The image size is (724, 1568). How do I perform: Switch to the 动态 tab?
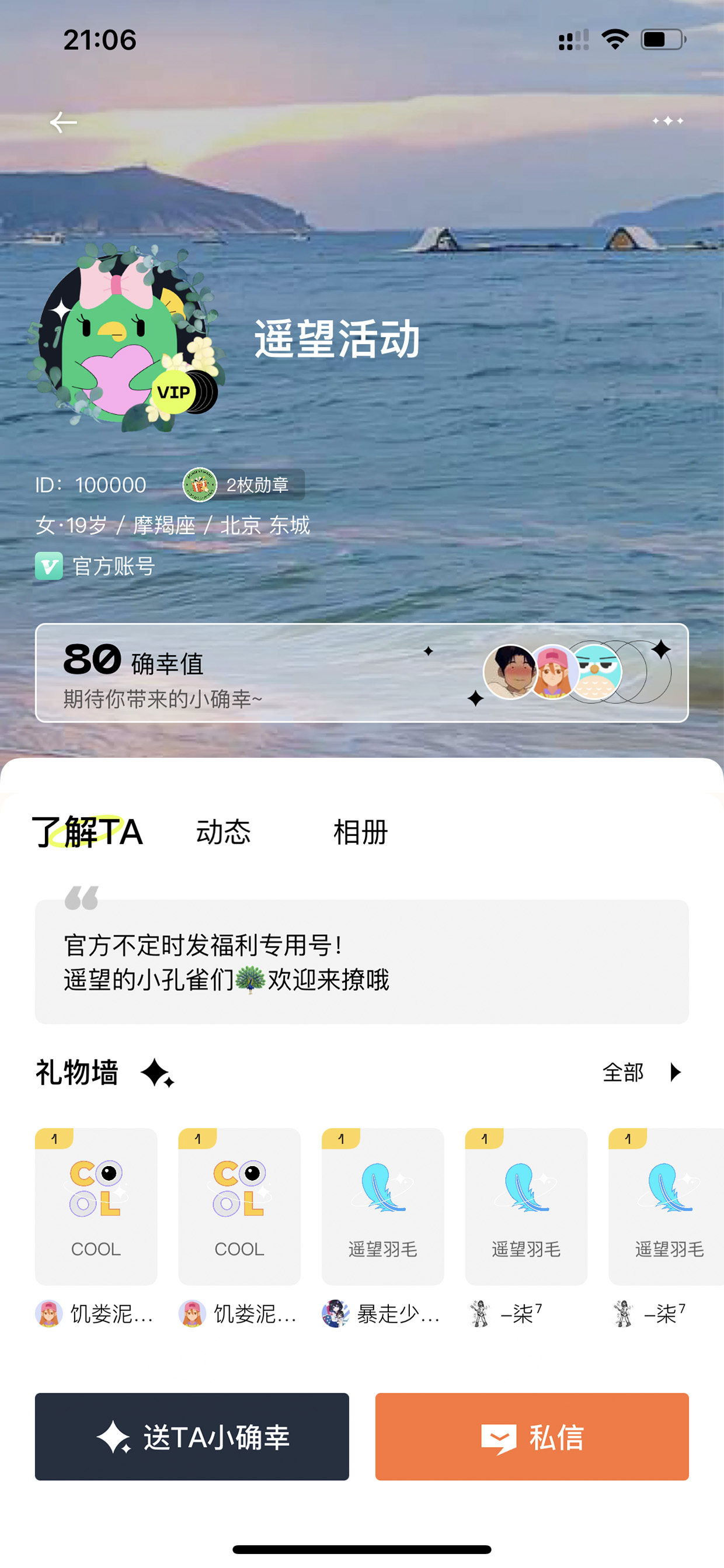(223, 831)
